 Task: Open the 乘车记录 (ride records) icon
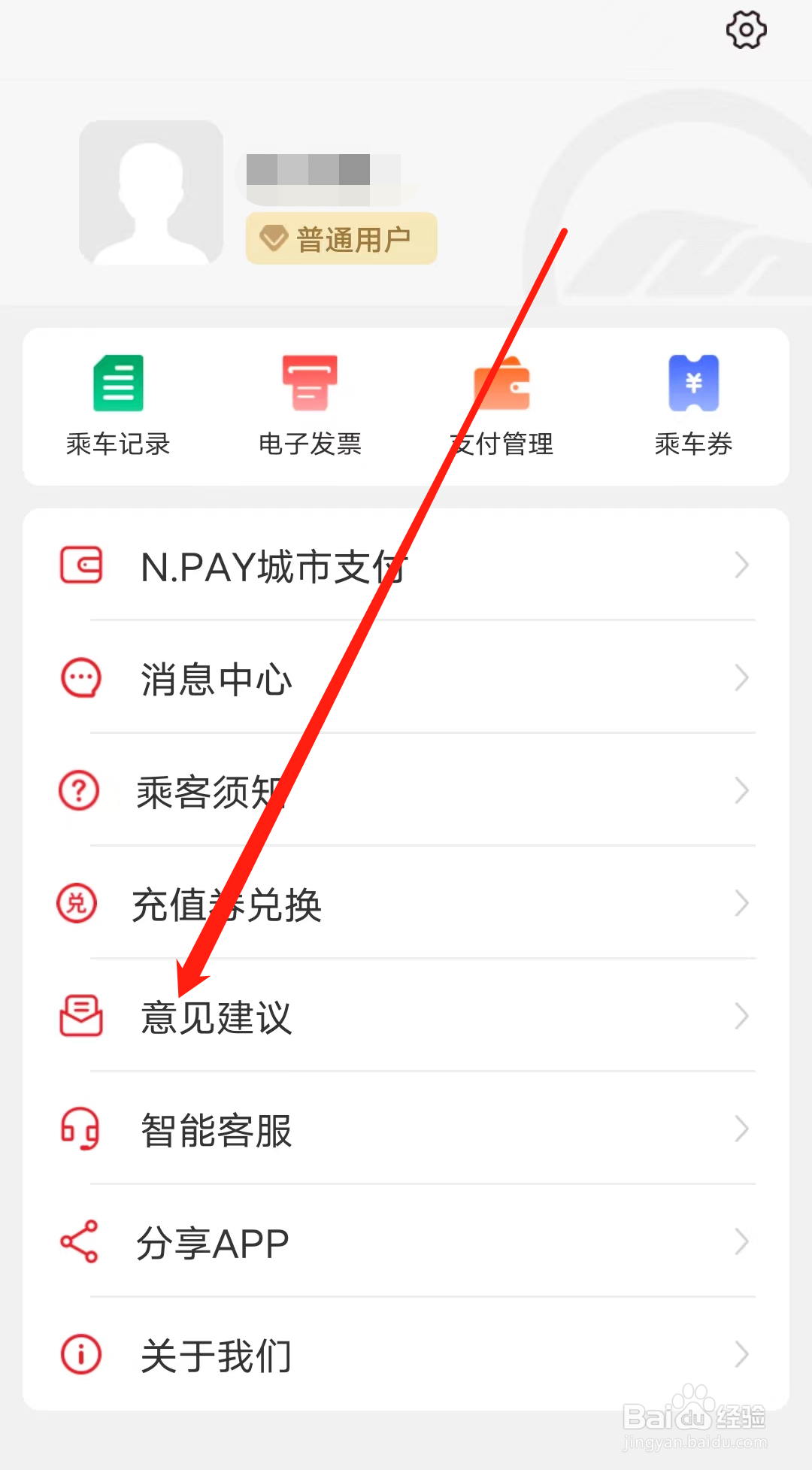coord(117,383)
